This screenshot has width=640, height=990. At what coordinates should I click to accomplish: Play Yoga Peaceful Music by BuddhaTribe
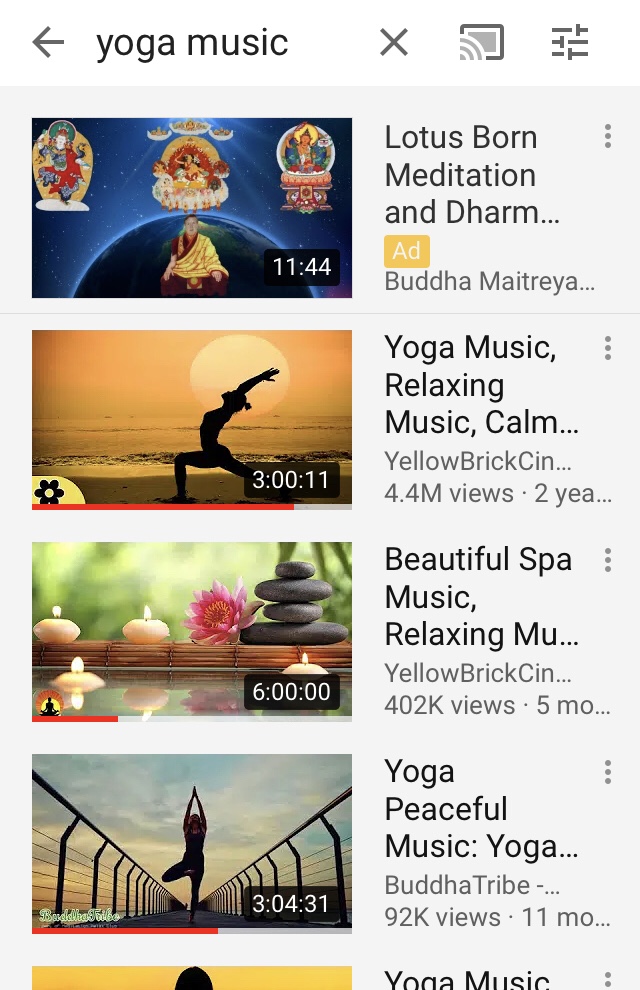coord(192,844)
